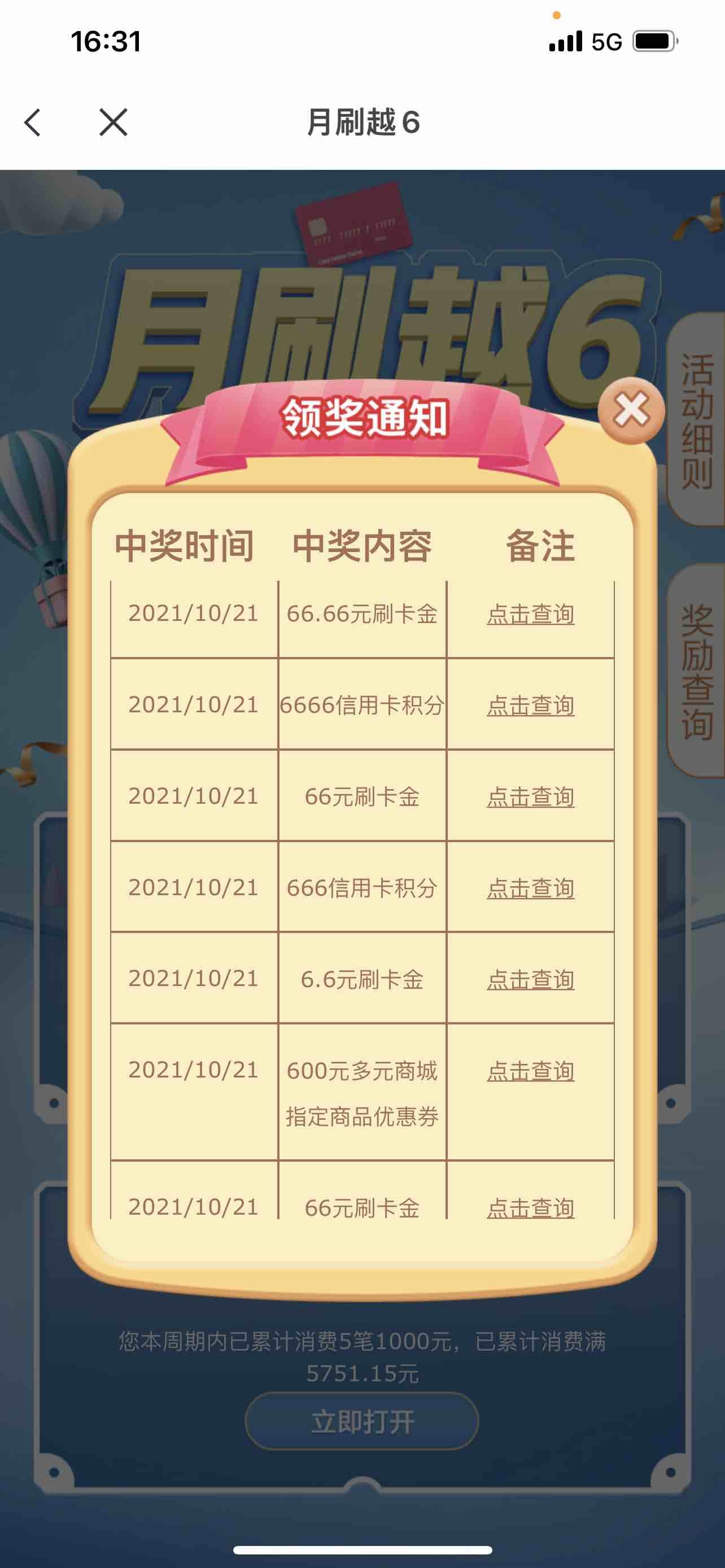
Task: Open 点击查询 for 600元多元商城优惠券
Action: click(x=530, y=1071)
